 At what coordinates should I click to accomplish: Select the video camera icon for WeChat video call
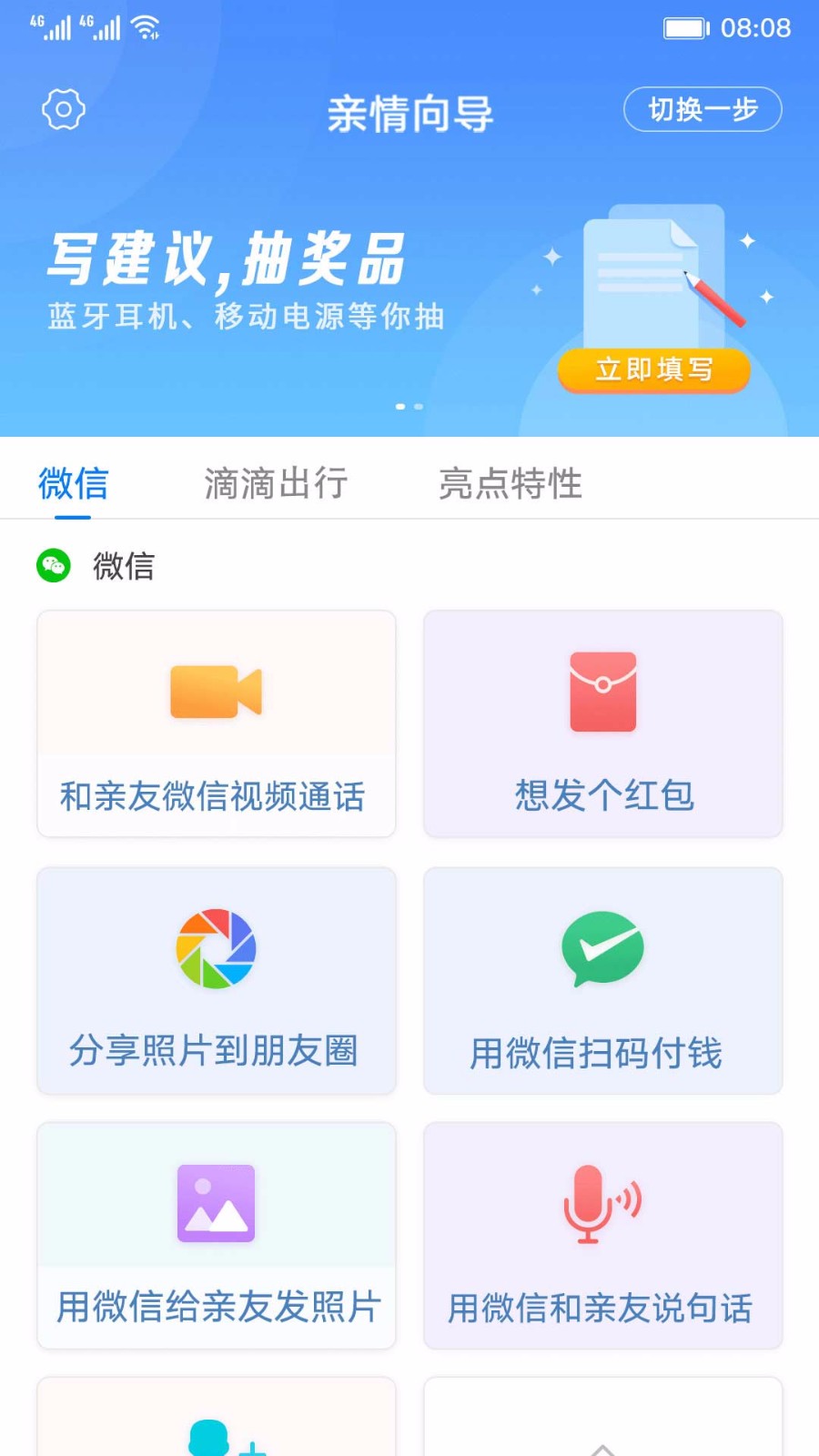tap(216, 692)
